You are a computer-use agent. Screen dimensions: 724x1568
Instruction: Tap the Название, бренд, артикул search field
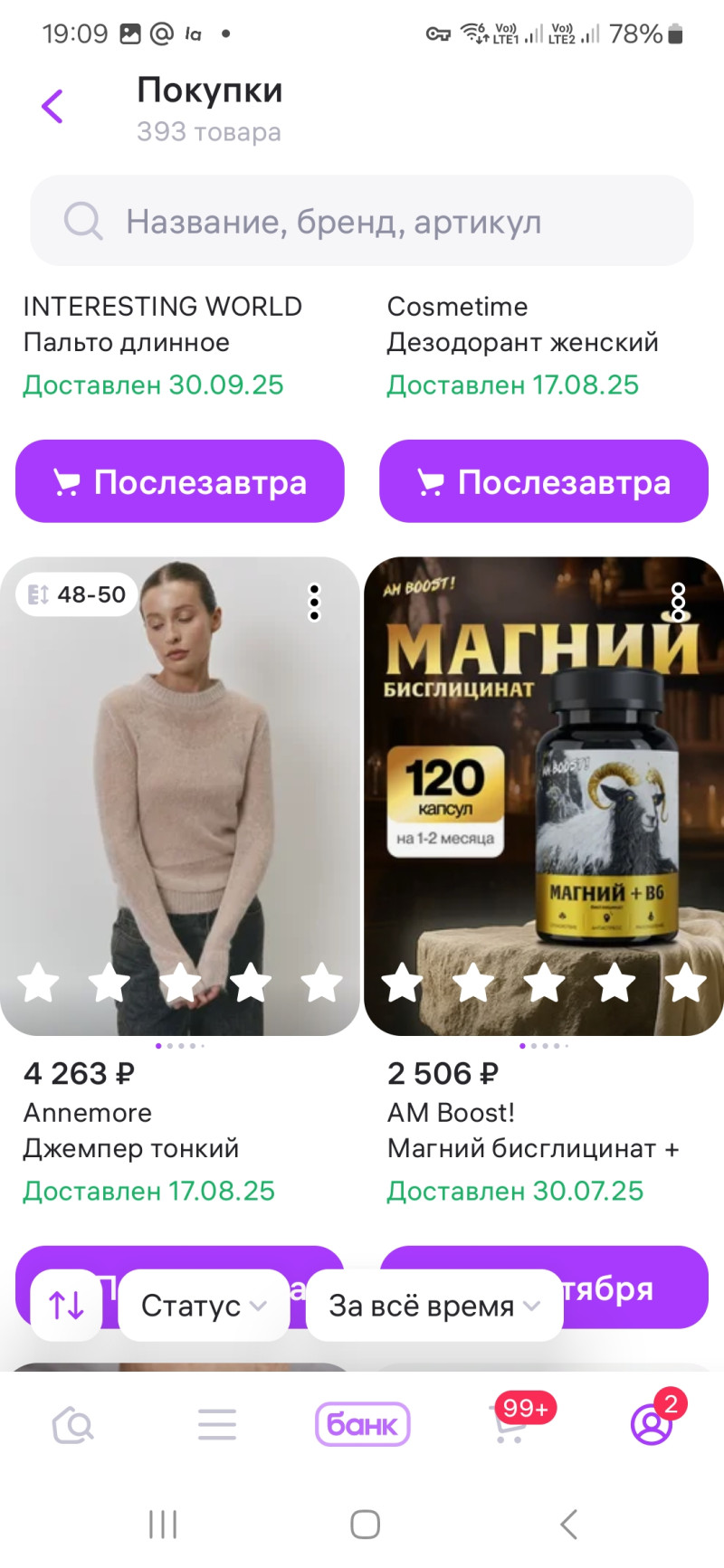coord(362,221)
